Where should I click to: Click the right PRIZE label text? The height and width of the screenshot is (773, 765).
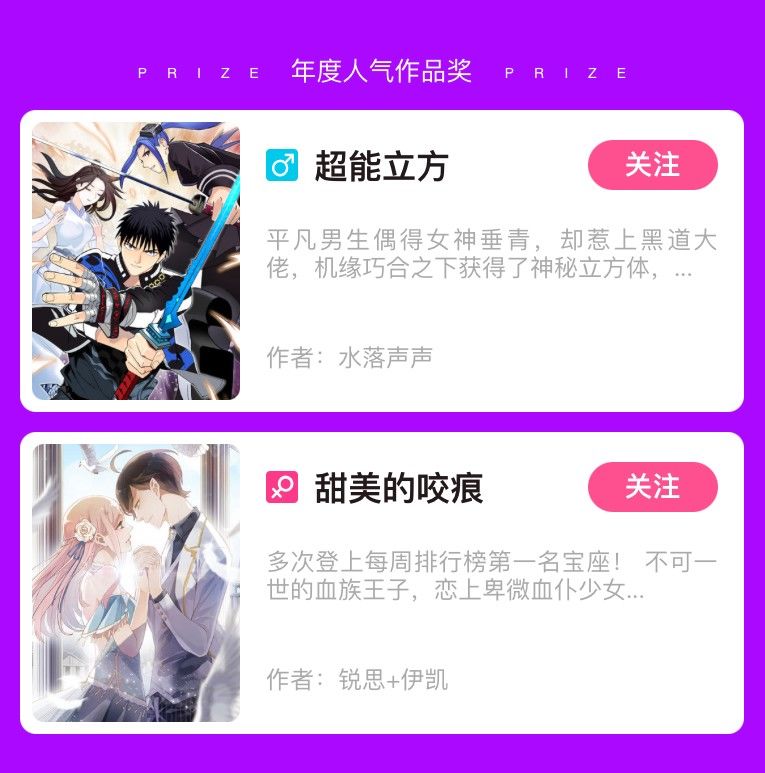coord(567,71)
